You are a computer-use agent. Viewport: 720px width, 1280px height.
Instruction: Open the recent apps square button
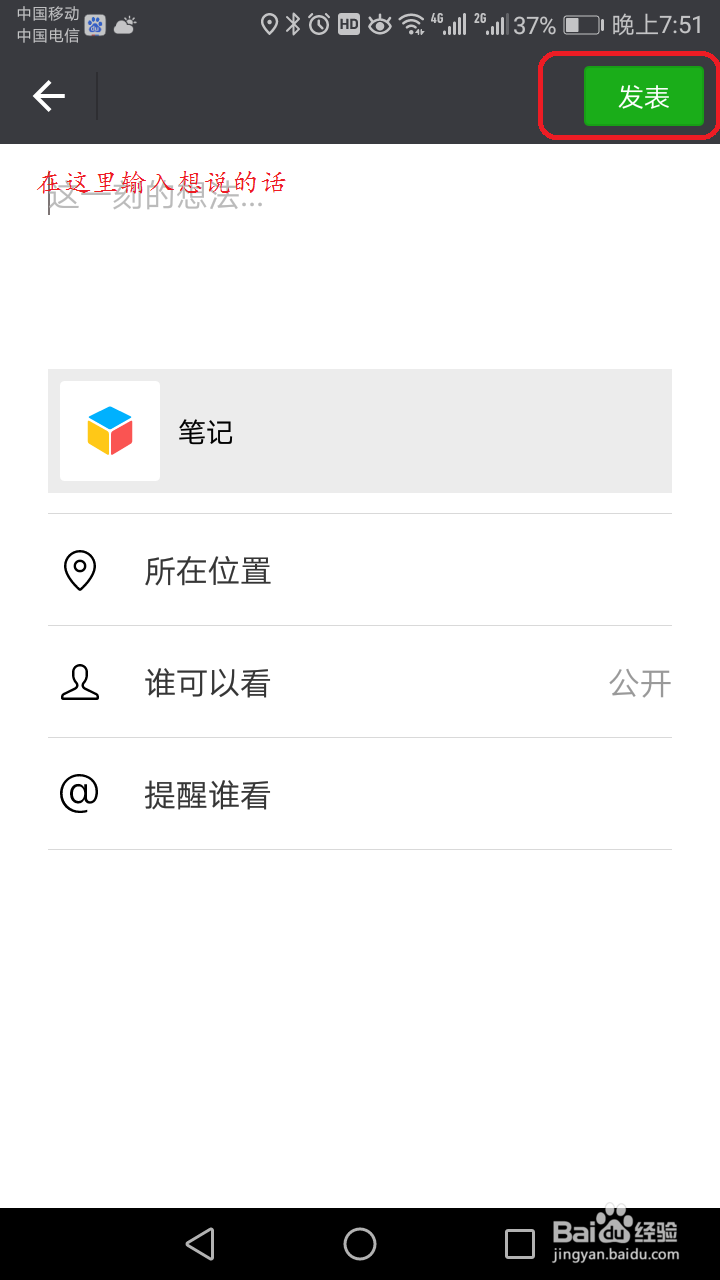[520, 1243]
